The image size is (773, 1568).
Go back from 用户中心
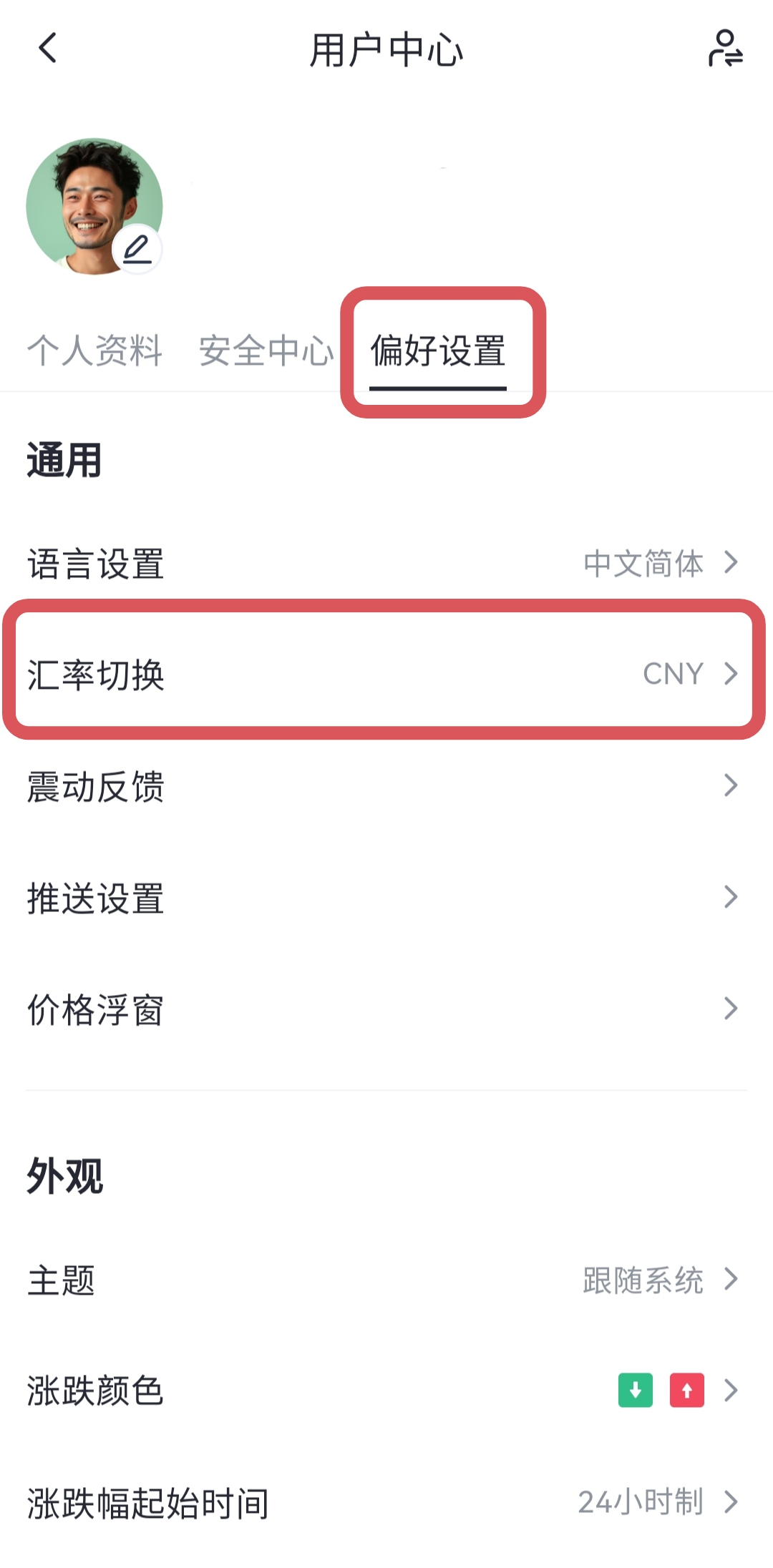click(47, 49)
